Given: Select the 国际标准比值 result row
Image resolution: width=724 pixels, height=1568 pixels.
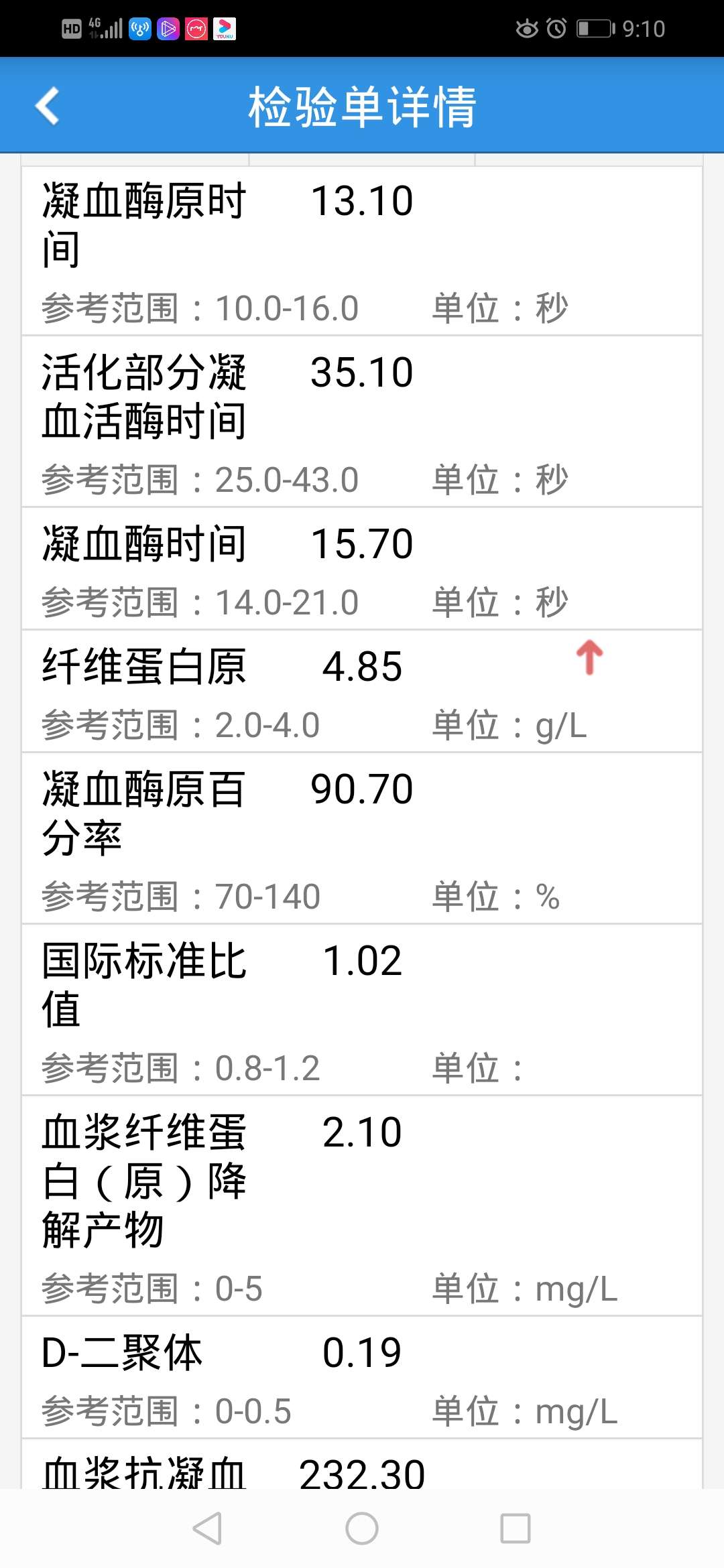Looking at the screenshot, I should pyautogui.click(x=362, y=1005).
